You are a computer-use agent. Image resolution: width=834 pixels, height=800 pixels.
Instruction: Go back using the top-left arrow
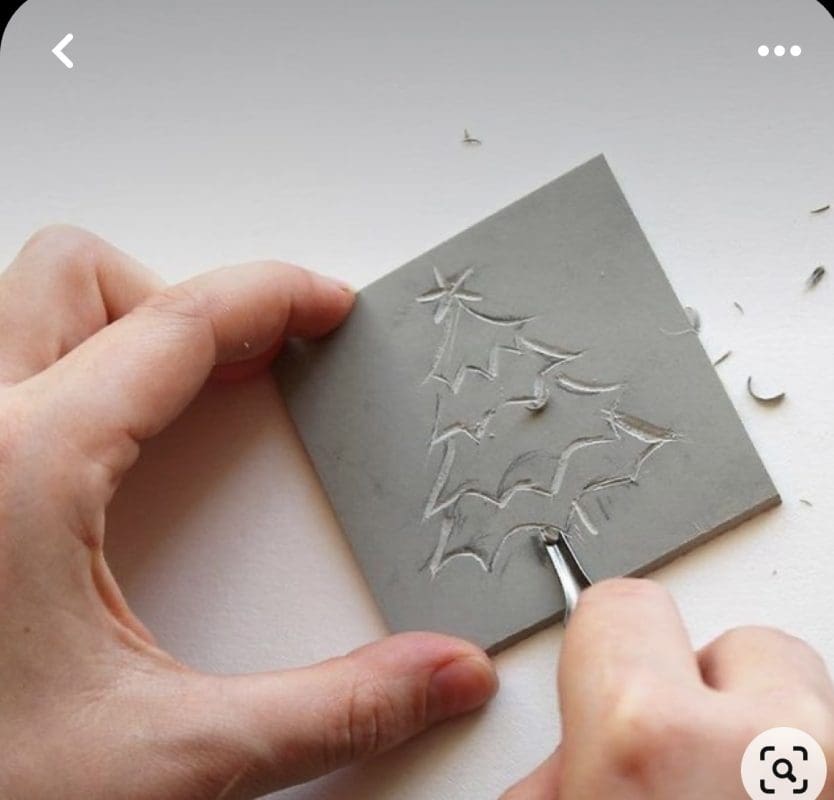pos(63,51)
